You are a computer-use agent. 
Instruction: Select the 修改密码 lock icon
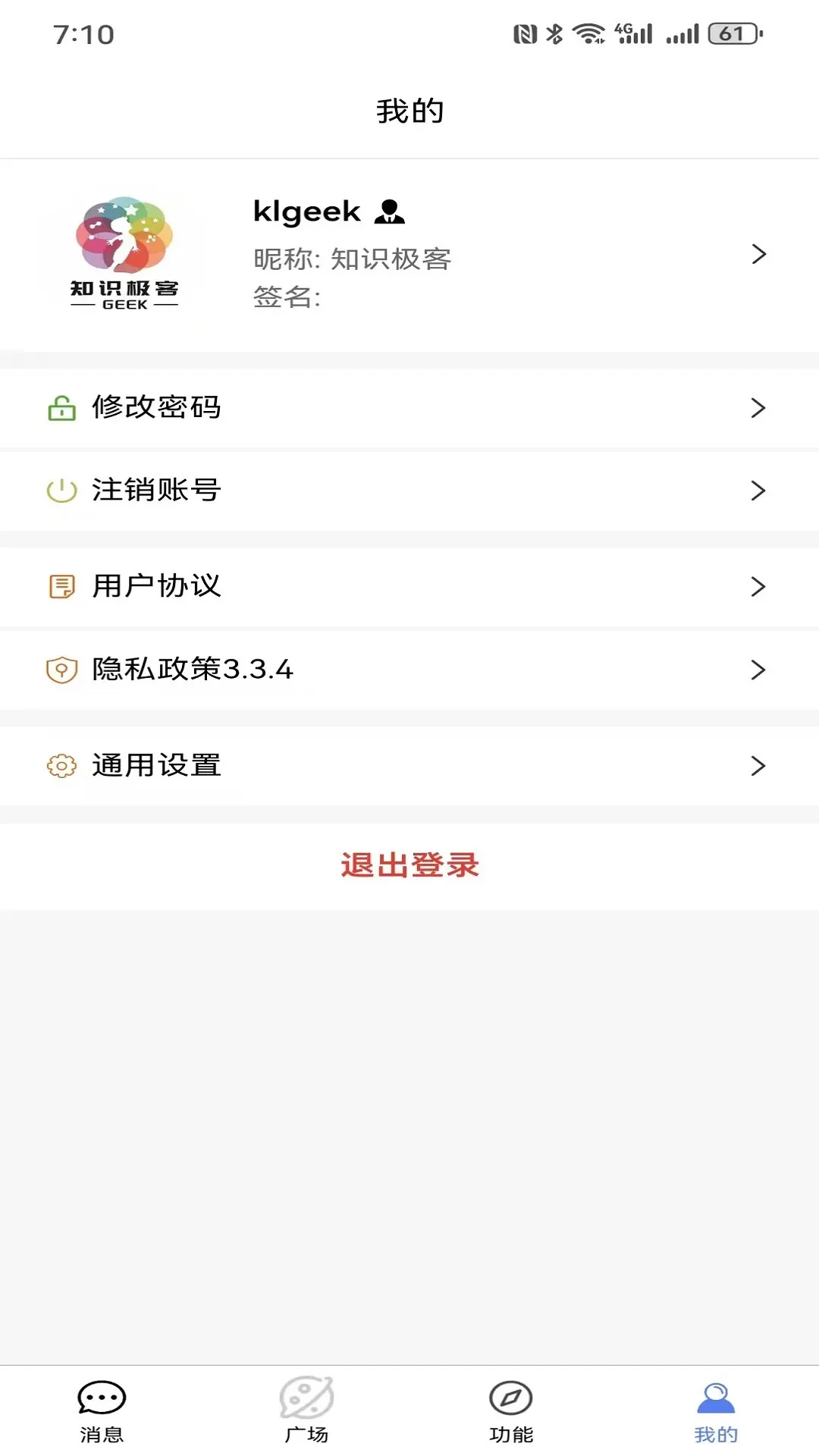pos(61,408)
